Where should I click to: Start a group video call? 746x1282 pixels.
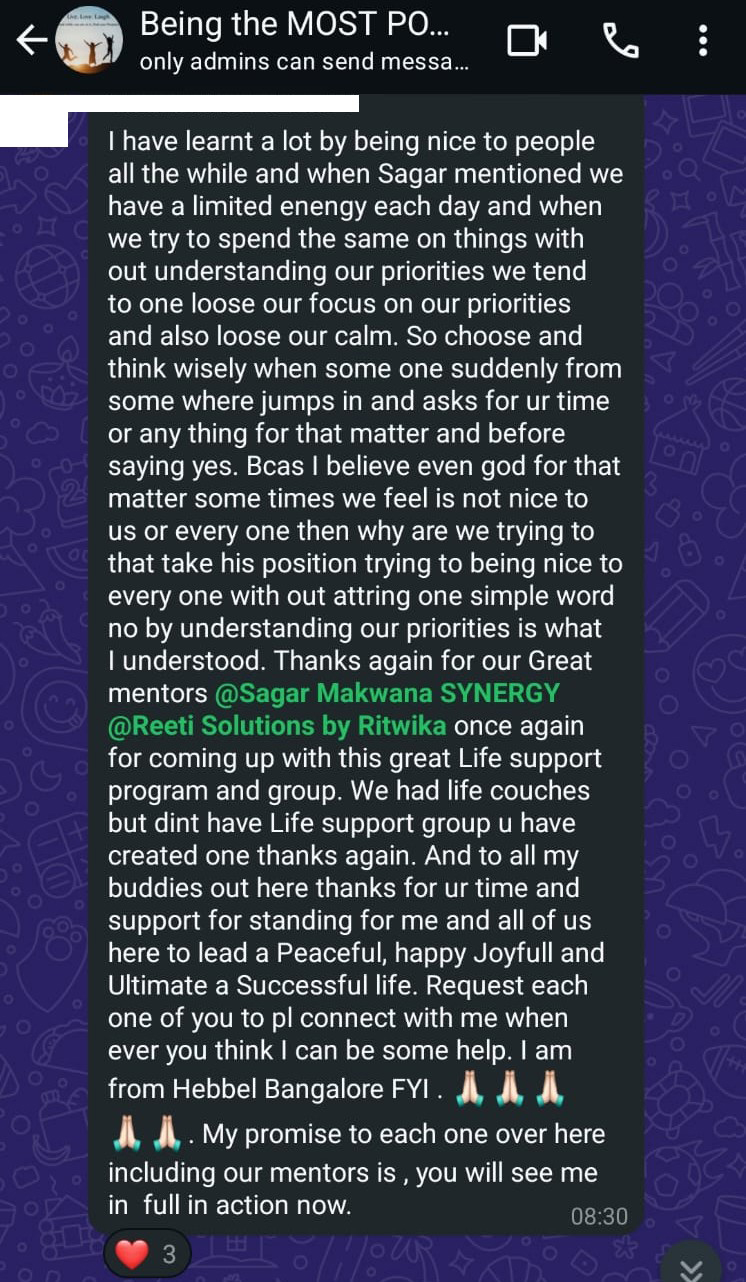tap(527, 40)
